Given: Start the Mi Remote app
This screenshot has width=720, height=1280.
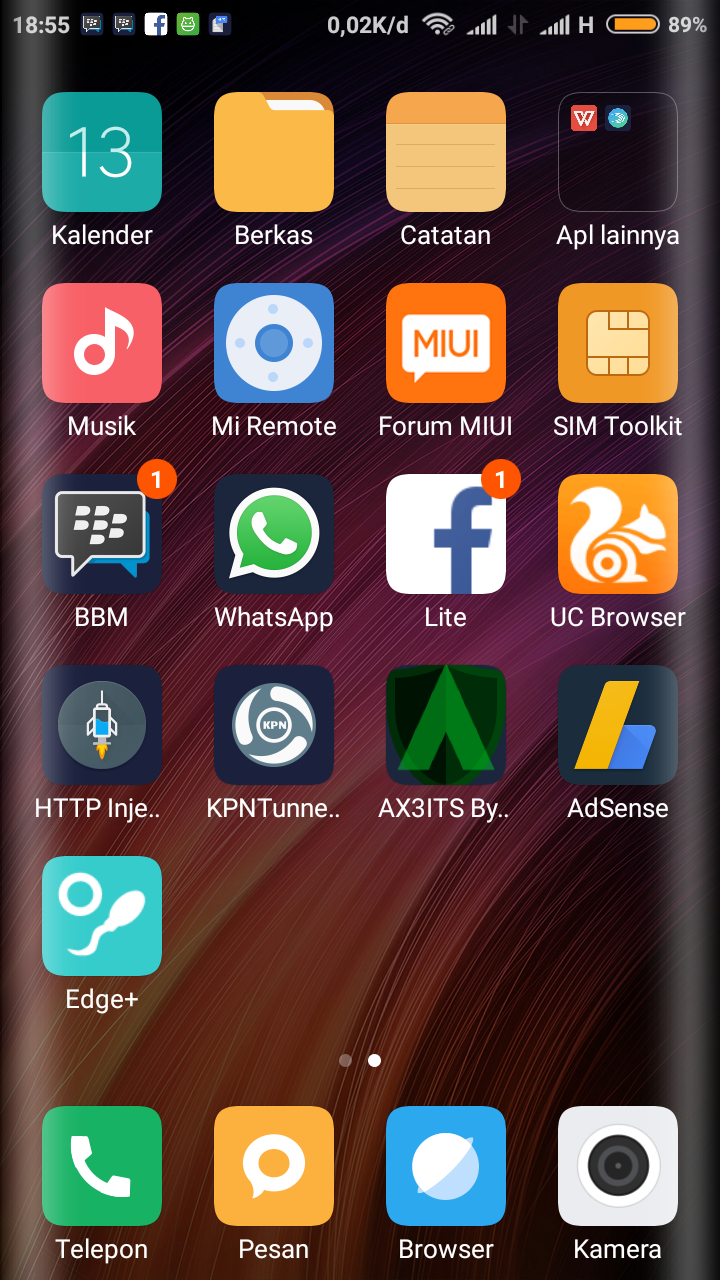Looking at the screenshot, I should pos(274,343).
